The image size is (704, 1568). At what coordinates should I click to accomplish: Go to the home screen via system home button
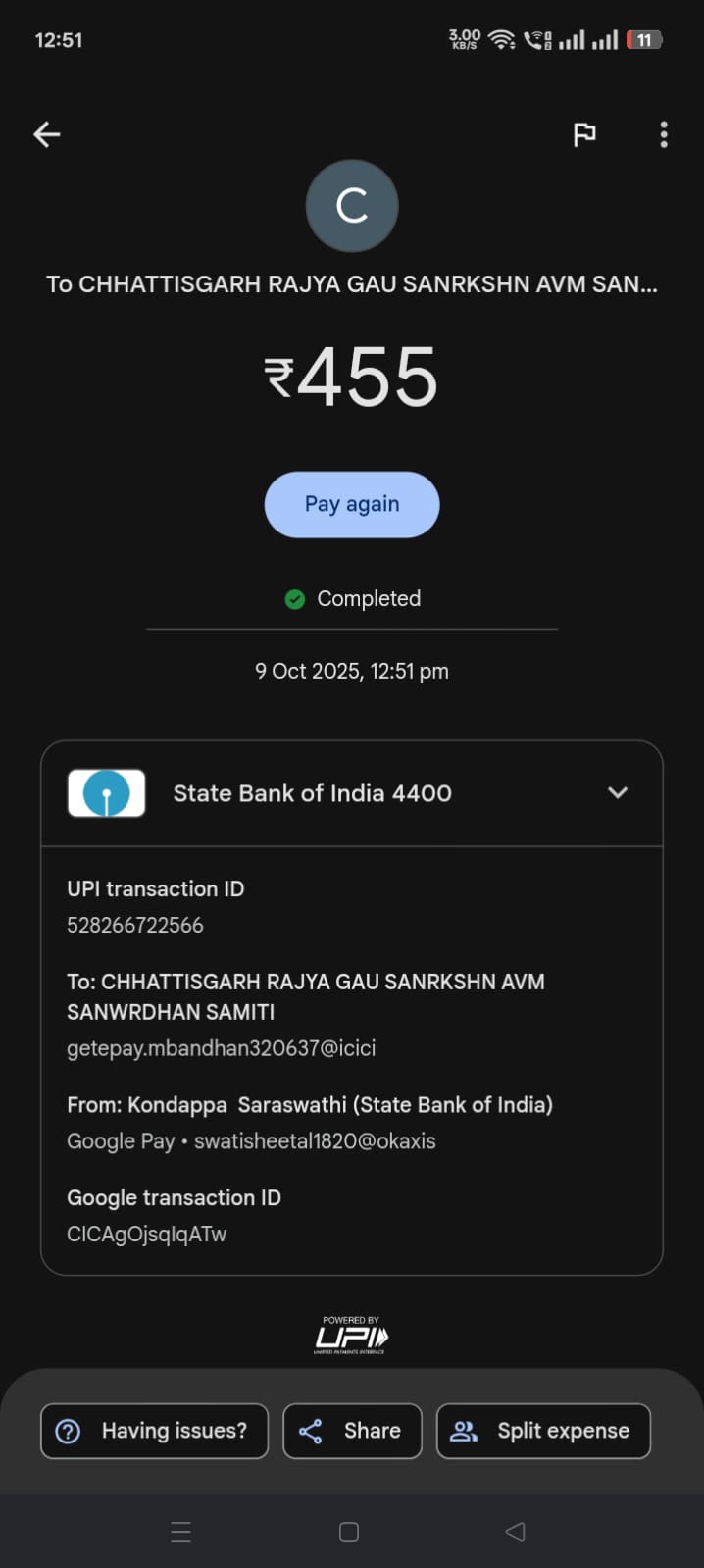tap(349, 1532)
